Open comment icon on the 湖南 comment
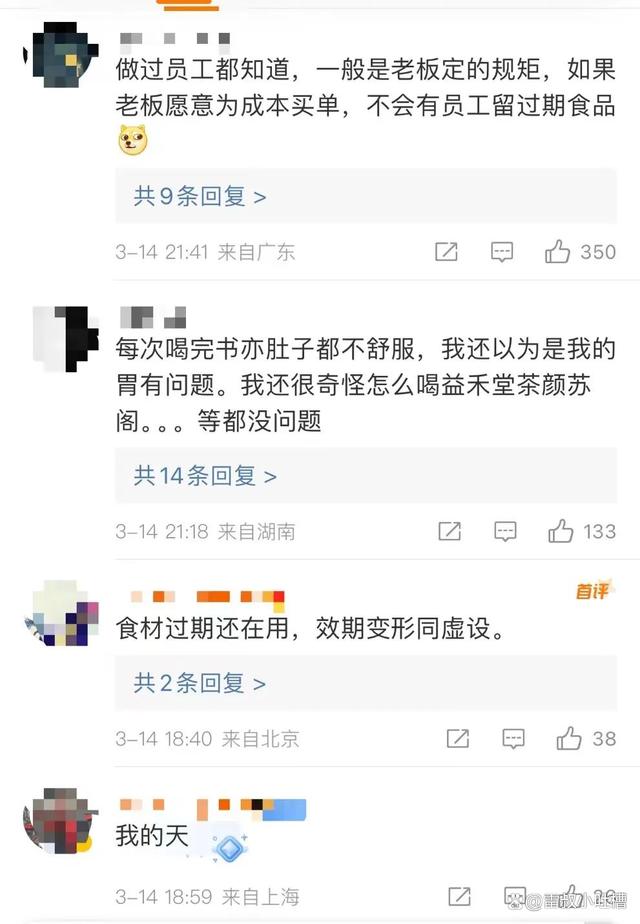Screen dimensions: 640x924 click(505, 531)
